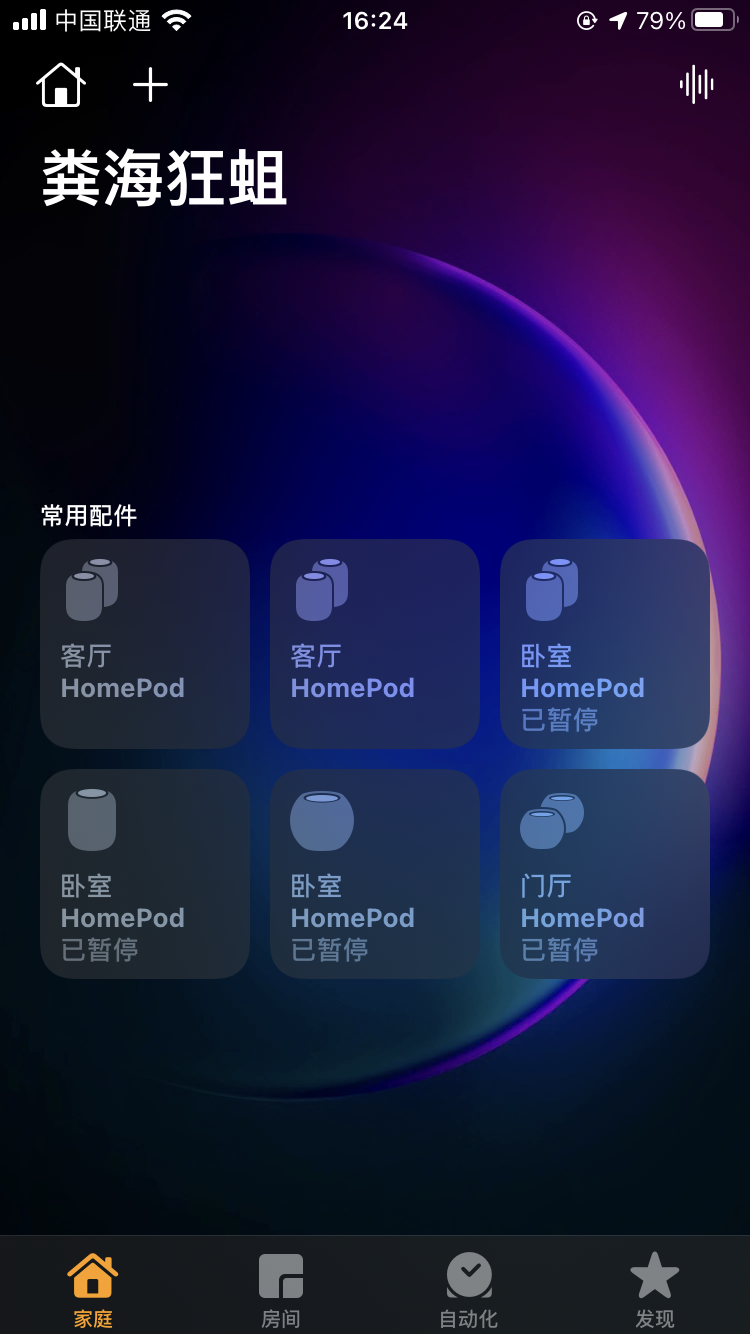Open intercom using the waveform icon

coord(696,85)
